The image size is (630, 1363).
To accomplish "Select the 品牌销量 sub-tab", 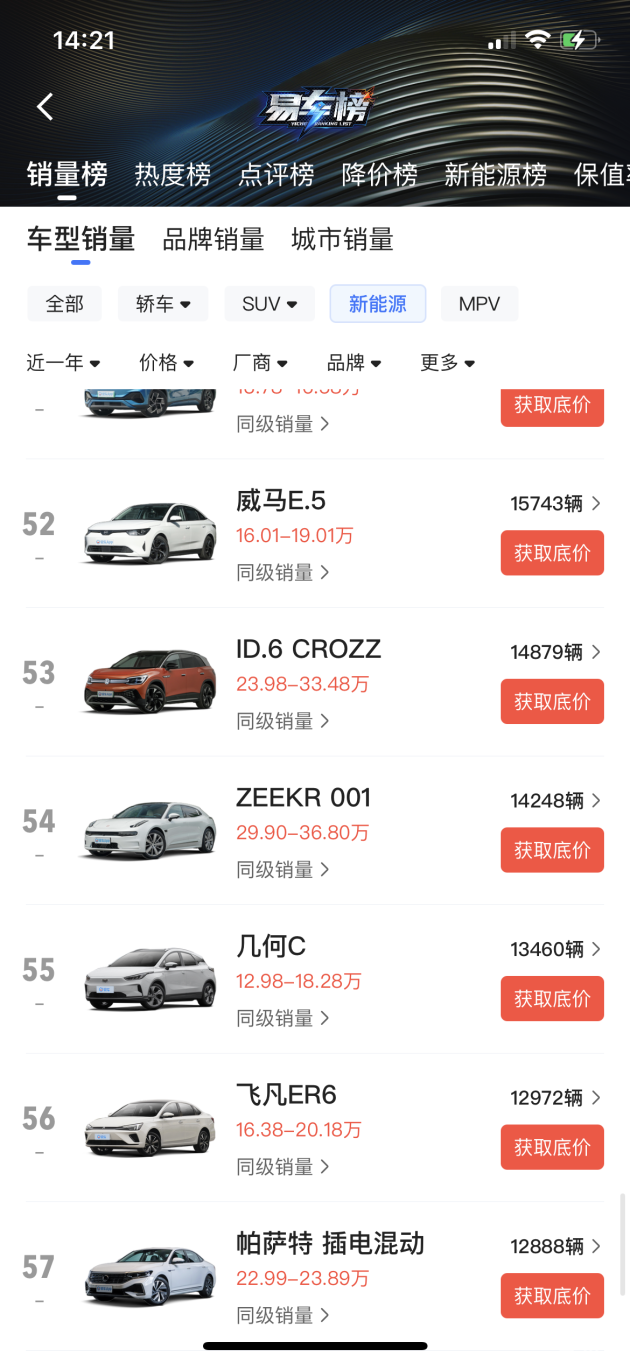I will [213, 240].
